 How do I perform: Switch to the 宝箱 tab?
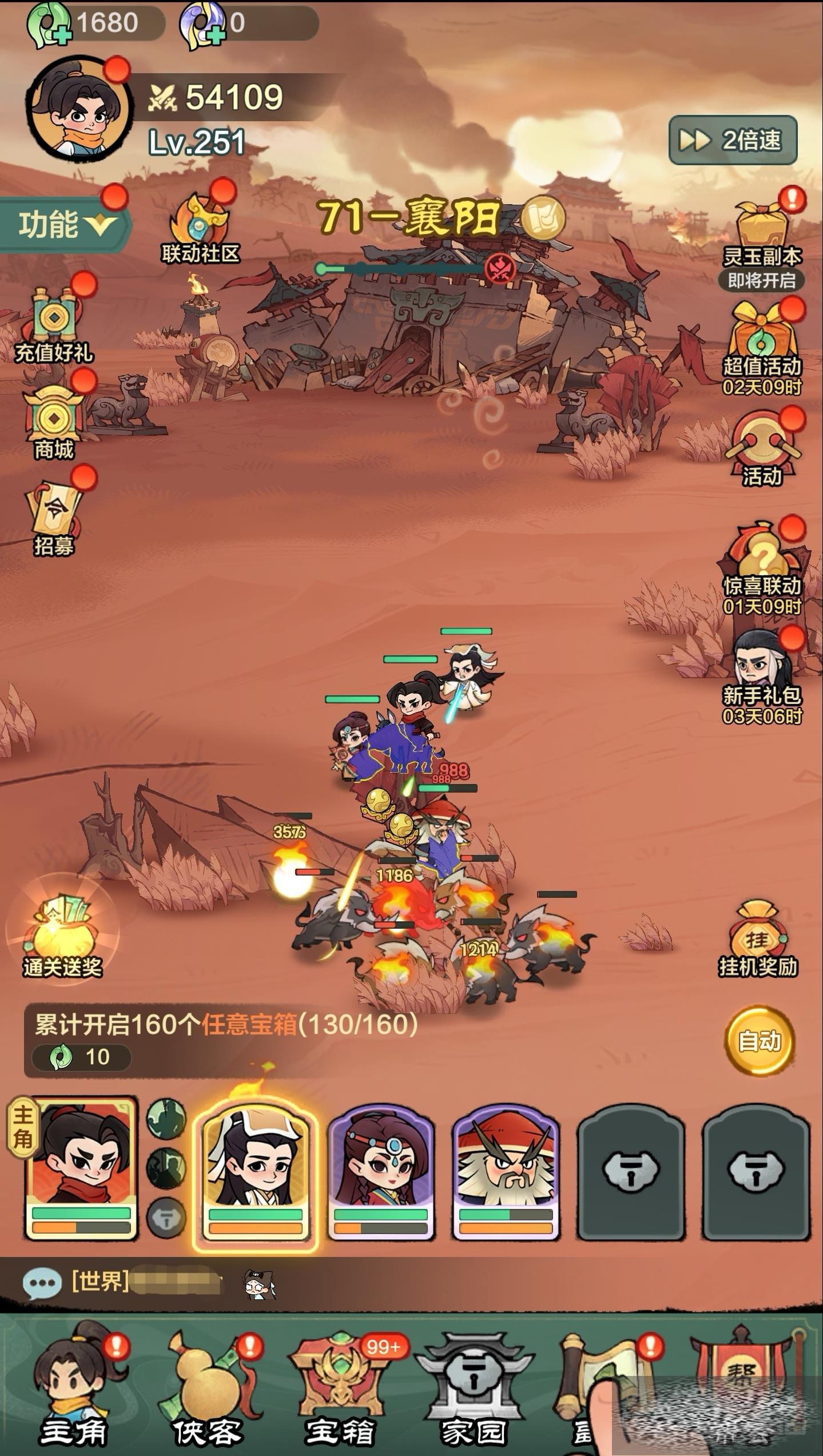click(340, 1390)
